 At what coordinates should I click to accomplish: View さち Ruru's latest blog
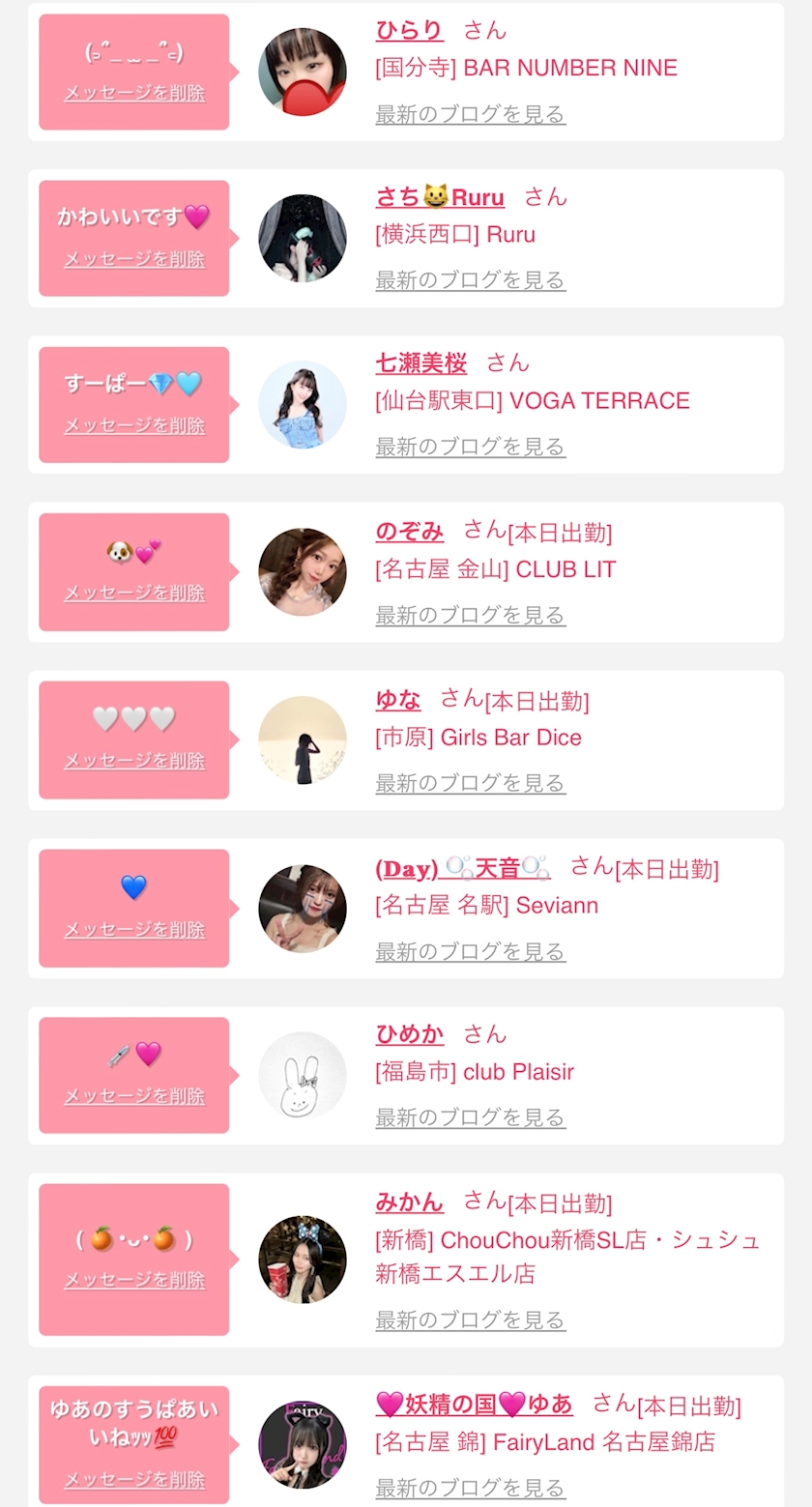point(470,280)
